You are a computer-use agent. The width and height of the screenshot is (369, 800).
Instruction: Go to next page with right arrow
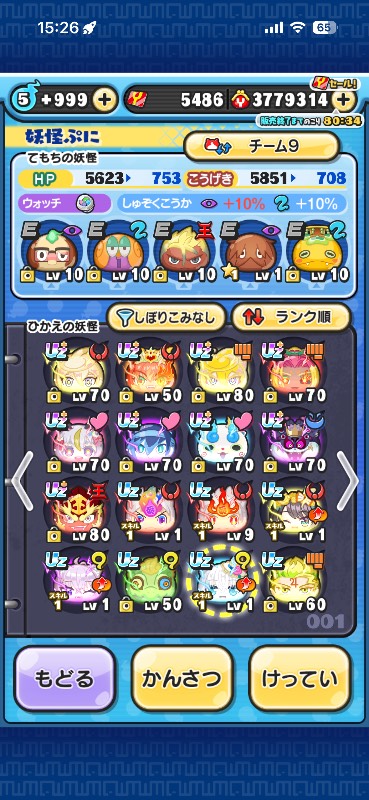pos(348,481)
